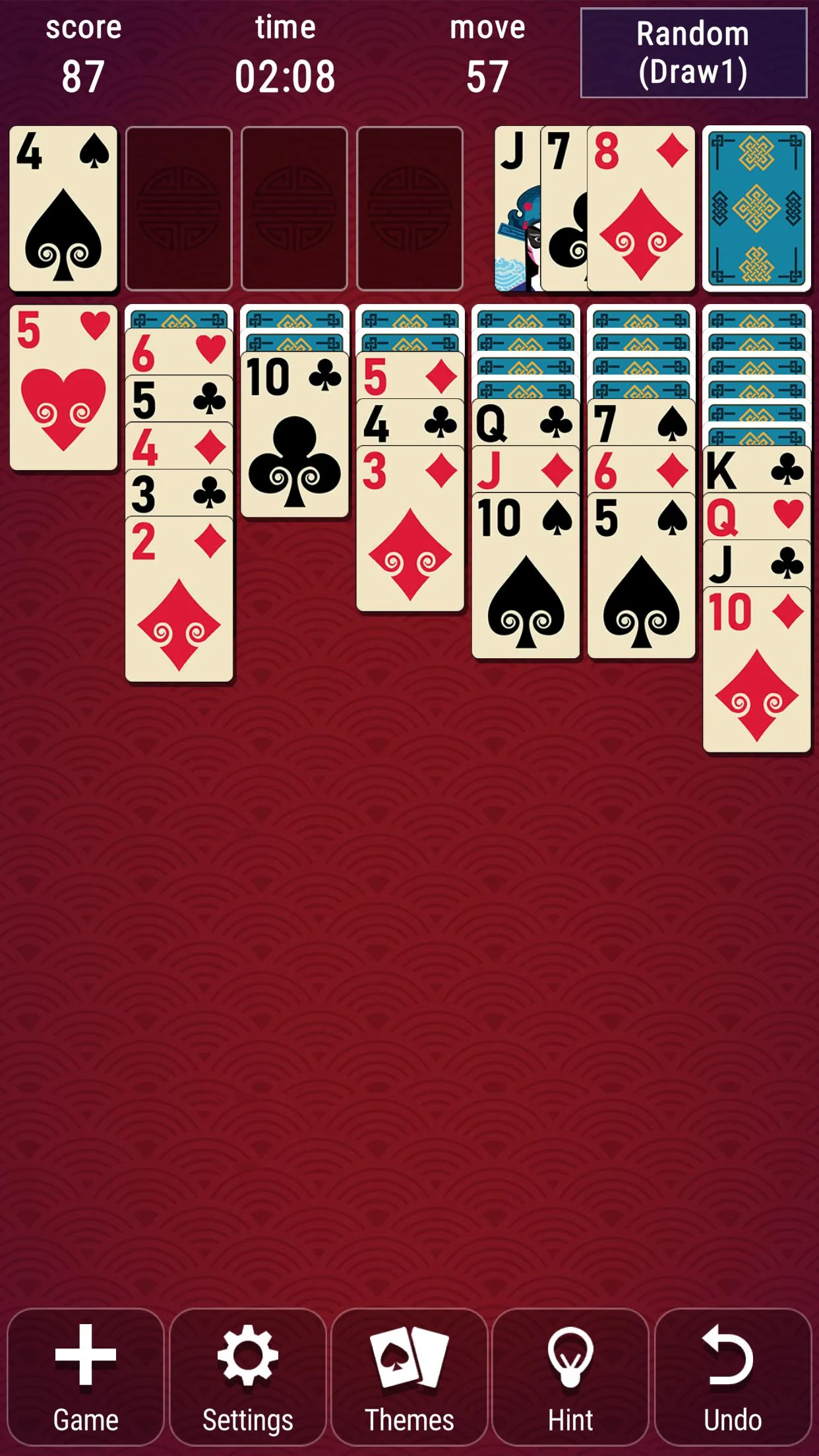The height and width of the screenshot is (1456, 819).
Task: Select the 8 of diamonds in waste
Action: (641, 208)
